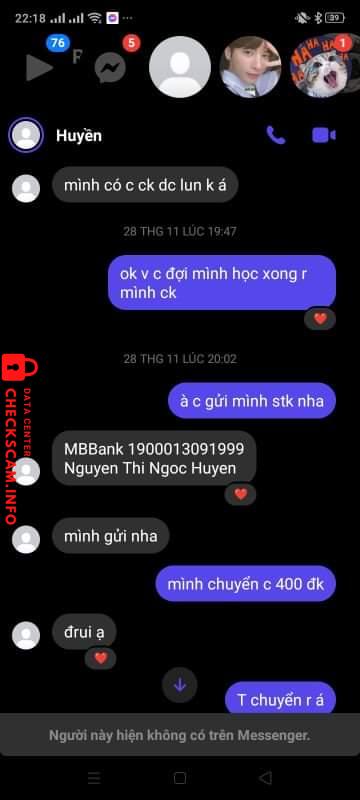The image size is (360, 800).
Task: Start a voice call with Huyền
Action: point(276,135)
